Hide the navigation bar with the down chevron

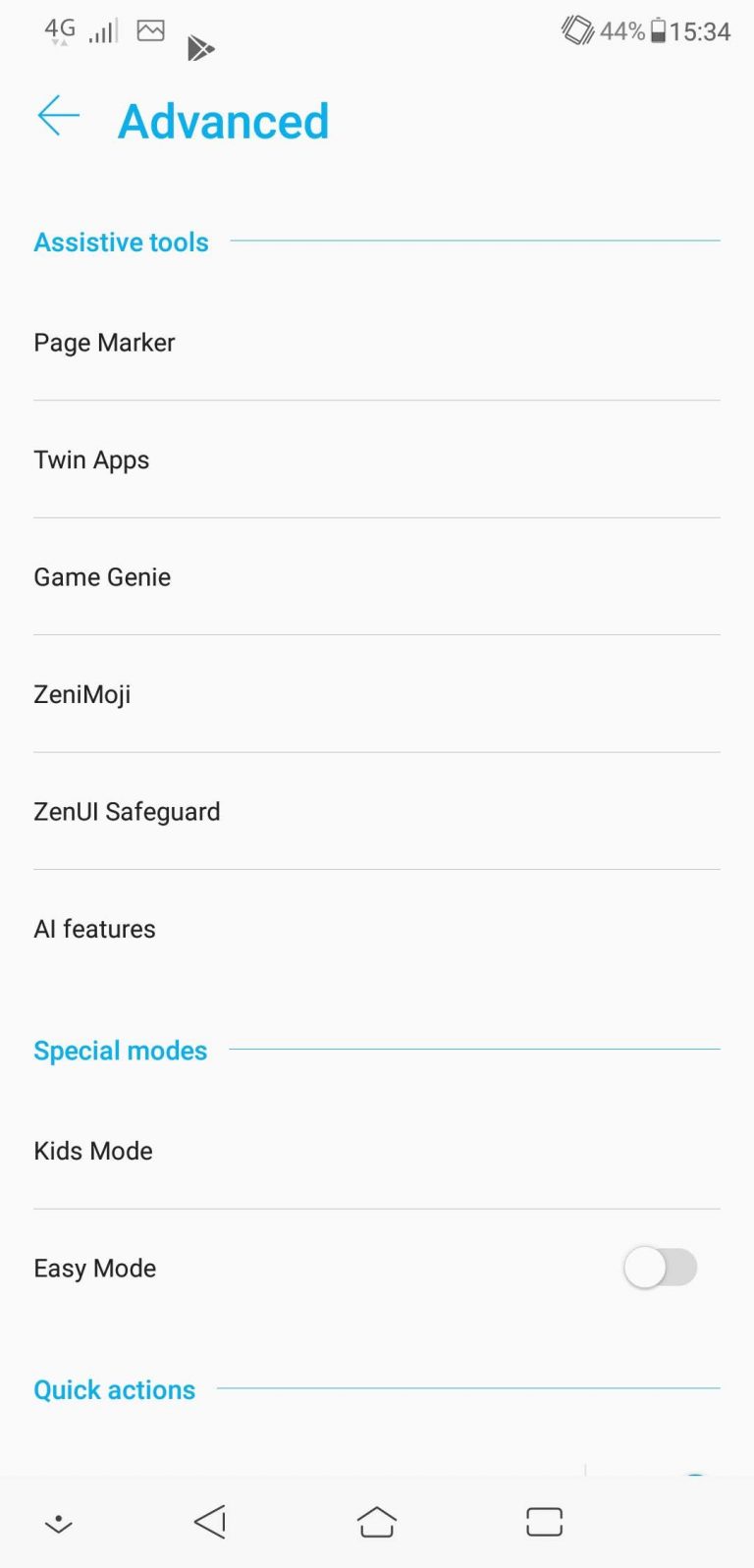[x=59, y=1524]
